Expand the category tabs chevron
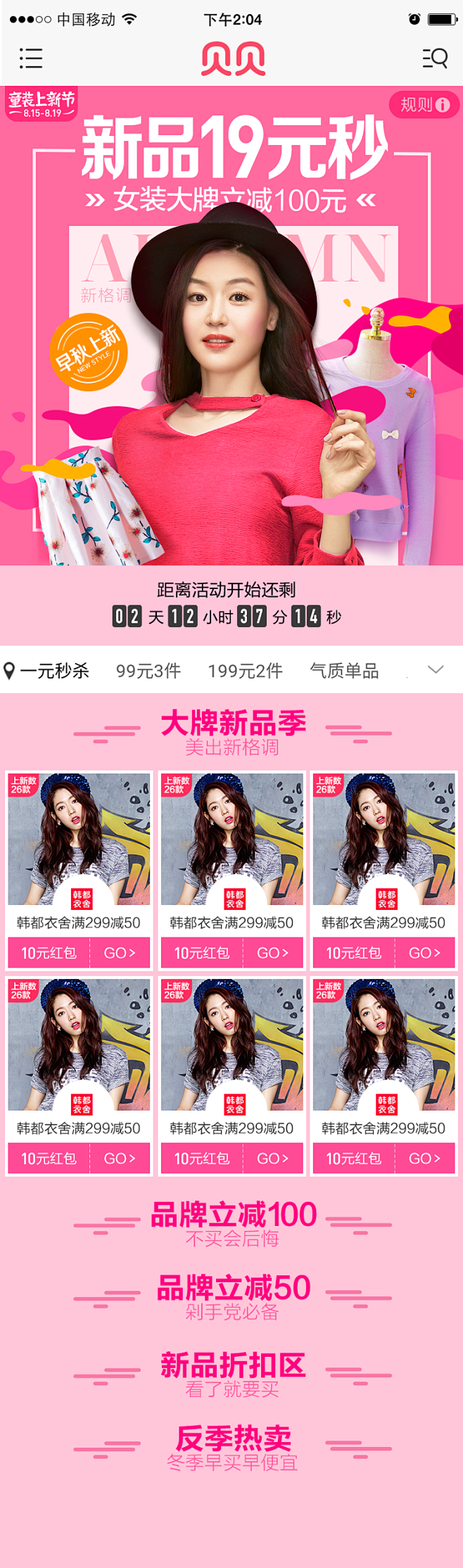 click(x=436, y=669)
